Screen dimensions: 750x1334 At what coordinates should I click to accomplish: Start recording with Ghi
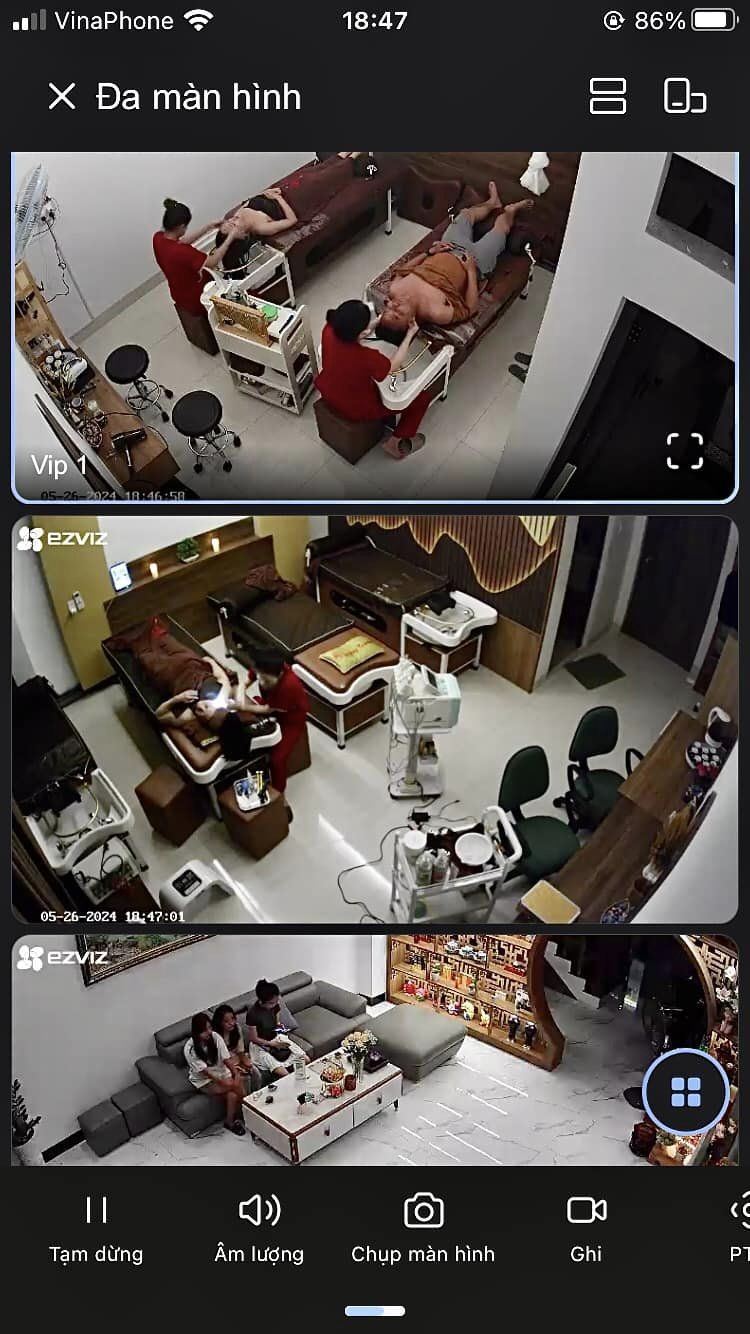pos(586,1228)
